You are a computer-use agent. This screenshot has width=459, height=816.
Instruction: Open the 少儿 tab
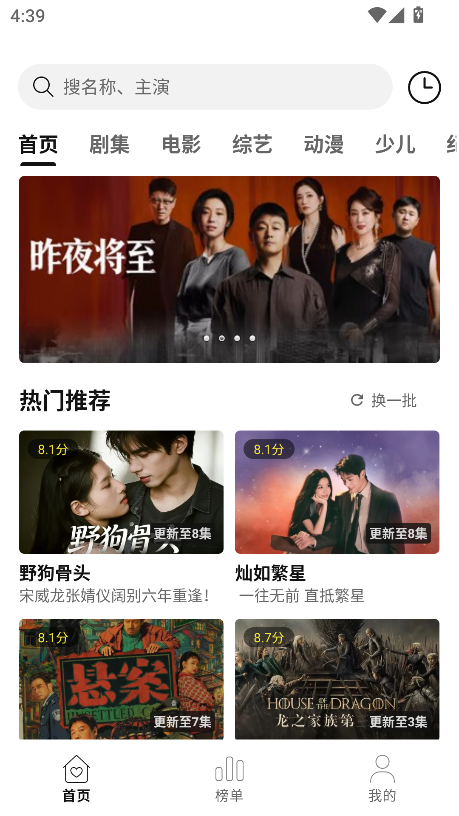pyautogui.click(x=396, y=144)
